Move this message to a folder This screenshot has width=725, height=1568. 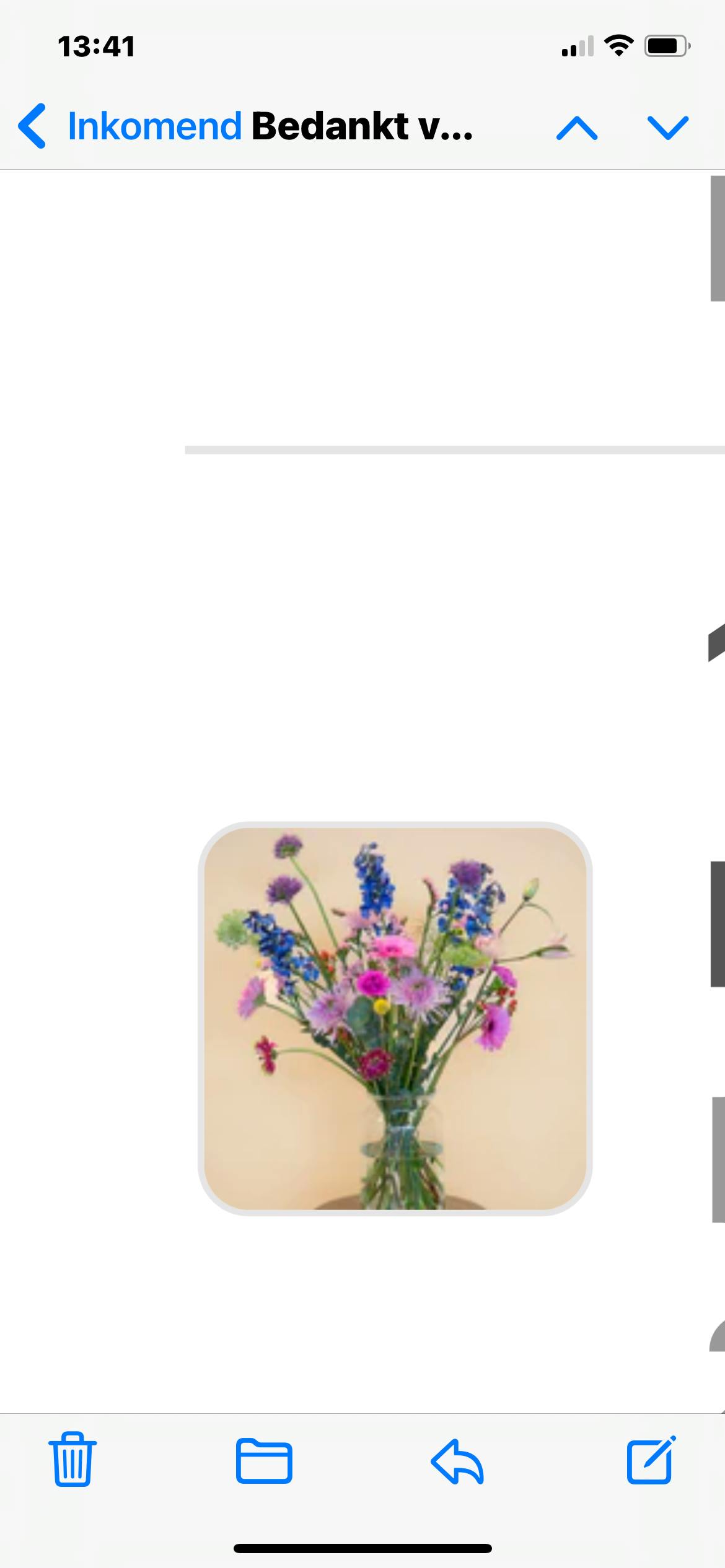pos(264,1461)
